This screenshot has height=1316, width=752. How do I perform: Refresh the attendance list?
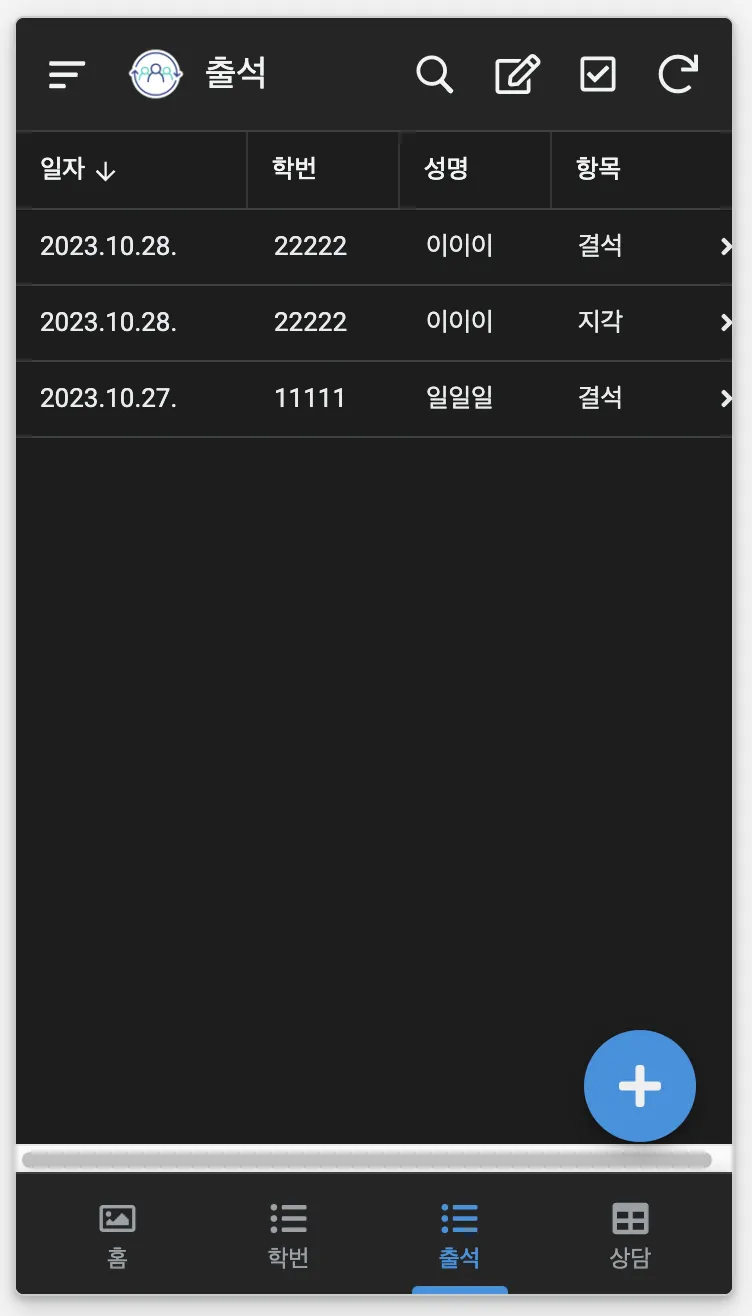point(678,75)
